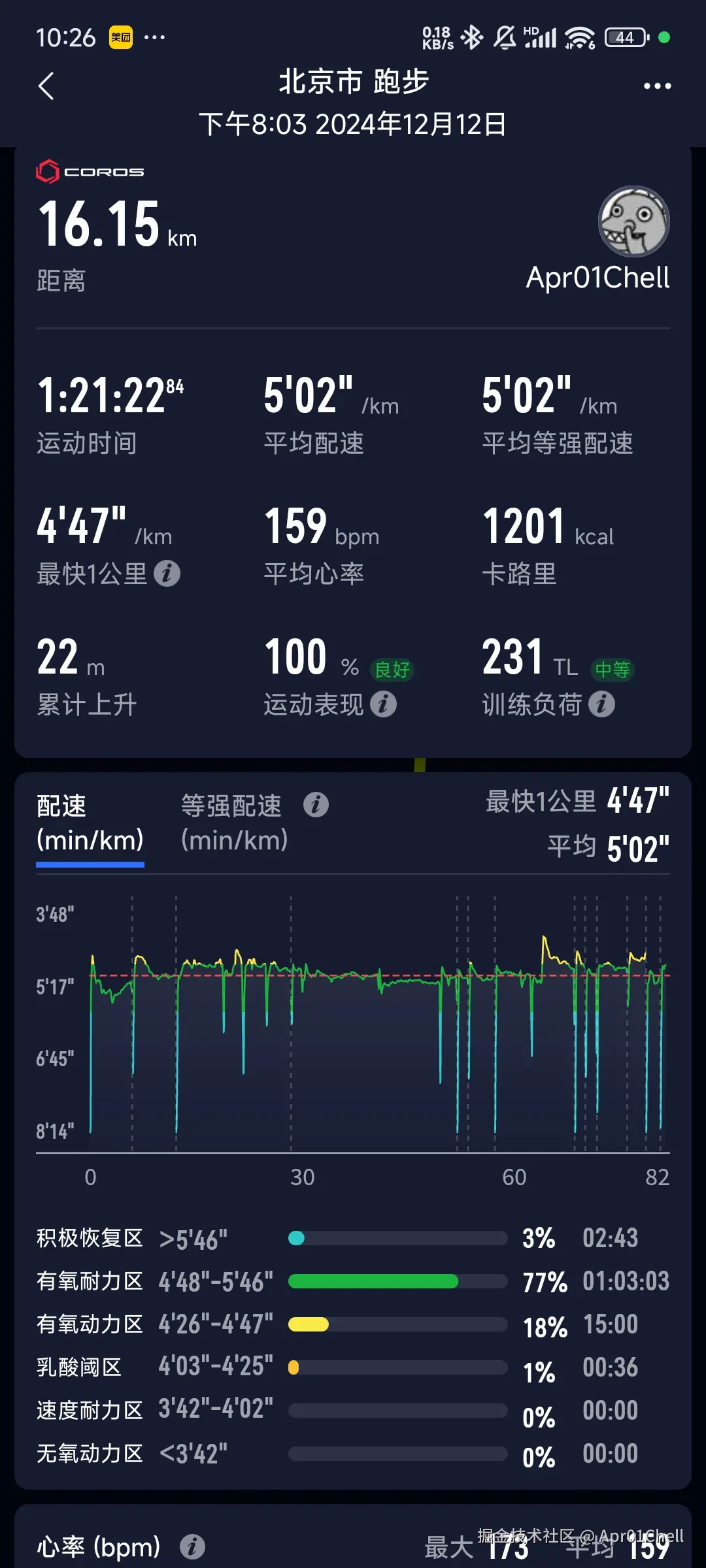The height and width of the screenshot is (1568, 706).
Task: Switch to the 等强配速 chart tab
Action: [x=232, y=822]
